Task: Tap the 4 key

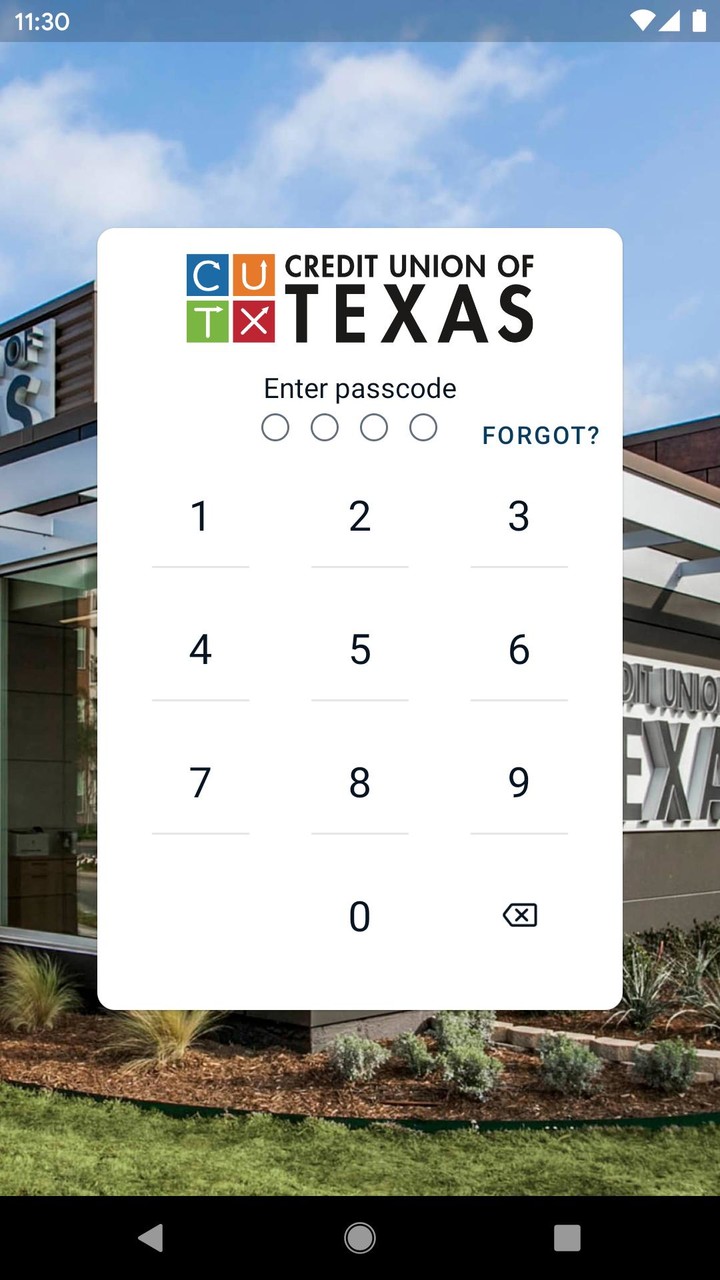Action: point(200,650)
